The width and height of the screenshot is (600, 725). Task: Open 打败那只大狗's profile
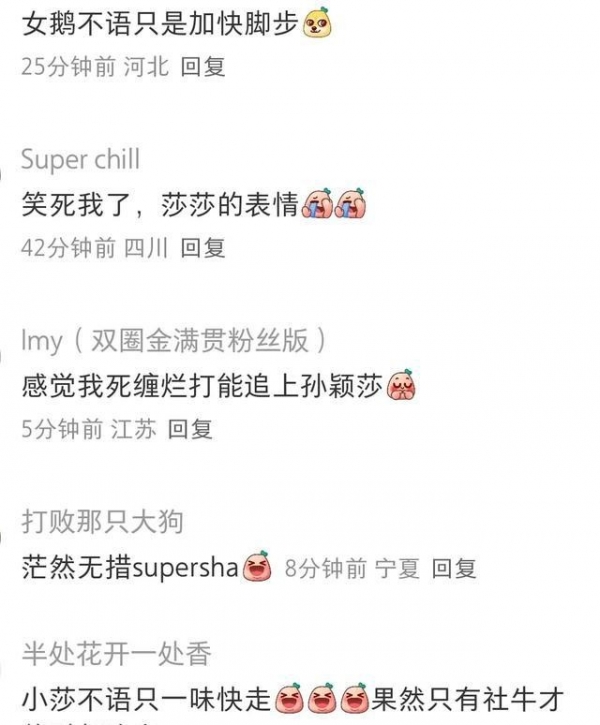click(102, 521)
